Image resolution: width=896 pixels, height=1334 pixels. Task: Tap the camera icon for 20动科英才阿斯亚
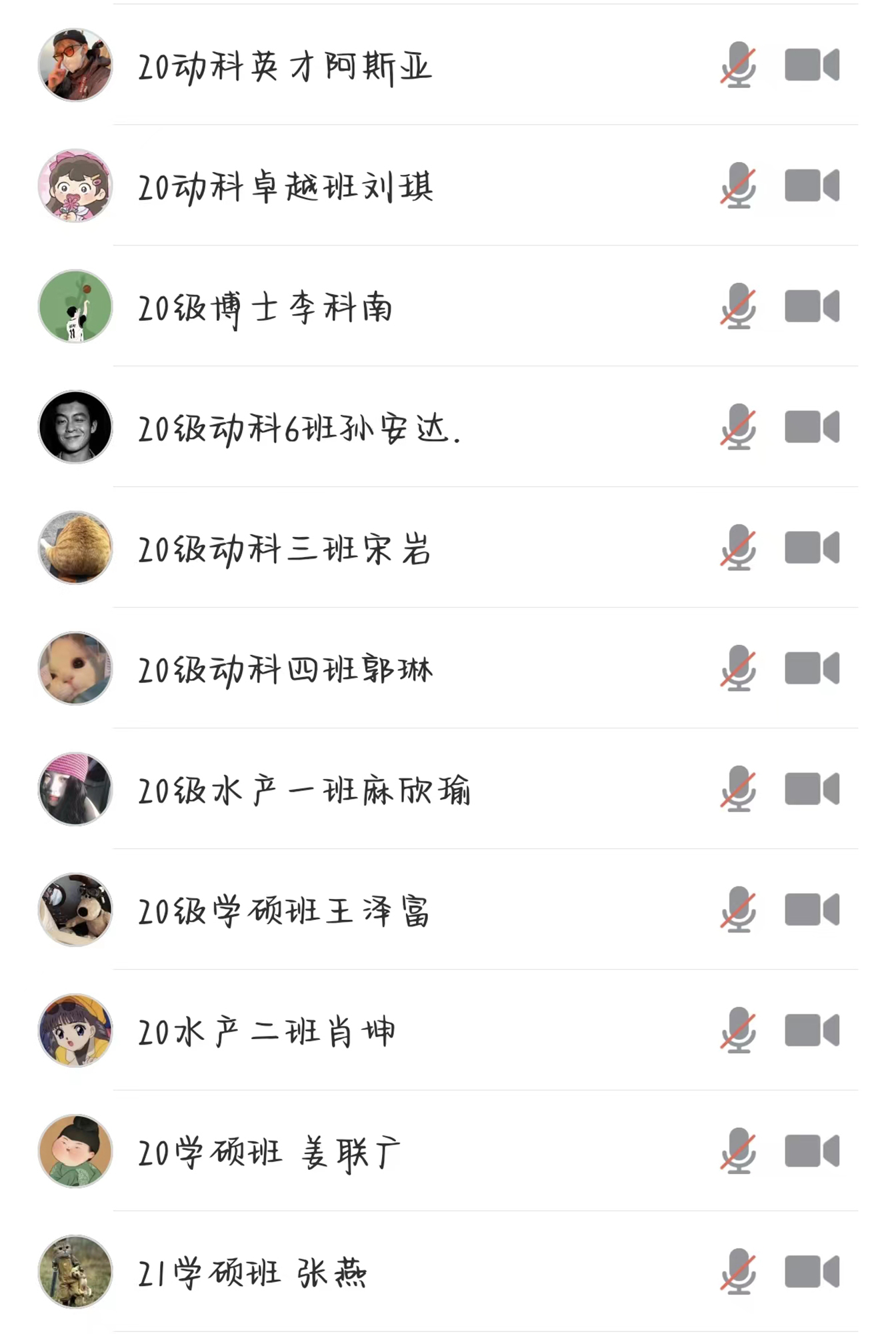coord(811,65)
